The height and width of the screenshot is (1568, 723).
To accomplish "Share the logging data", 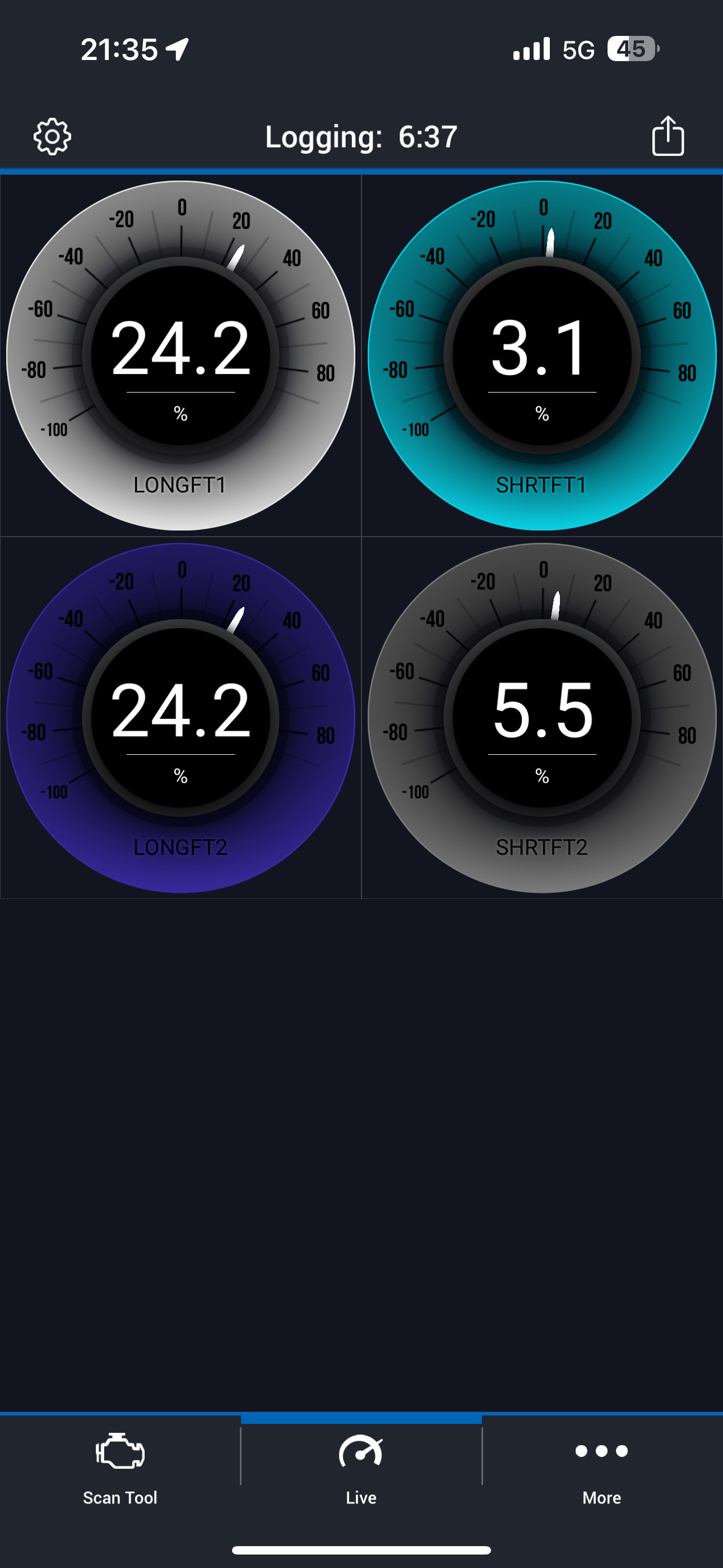I will point(668,136).
